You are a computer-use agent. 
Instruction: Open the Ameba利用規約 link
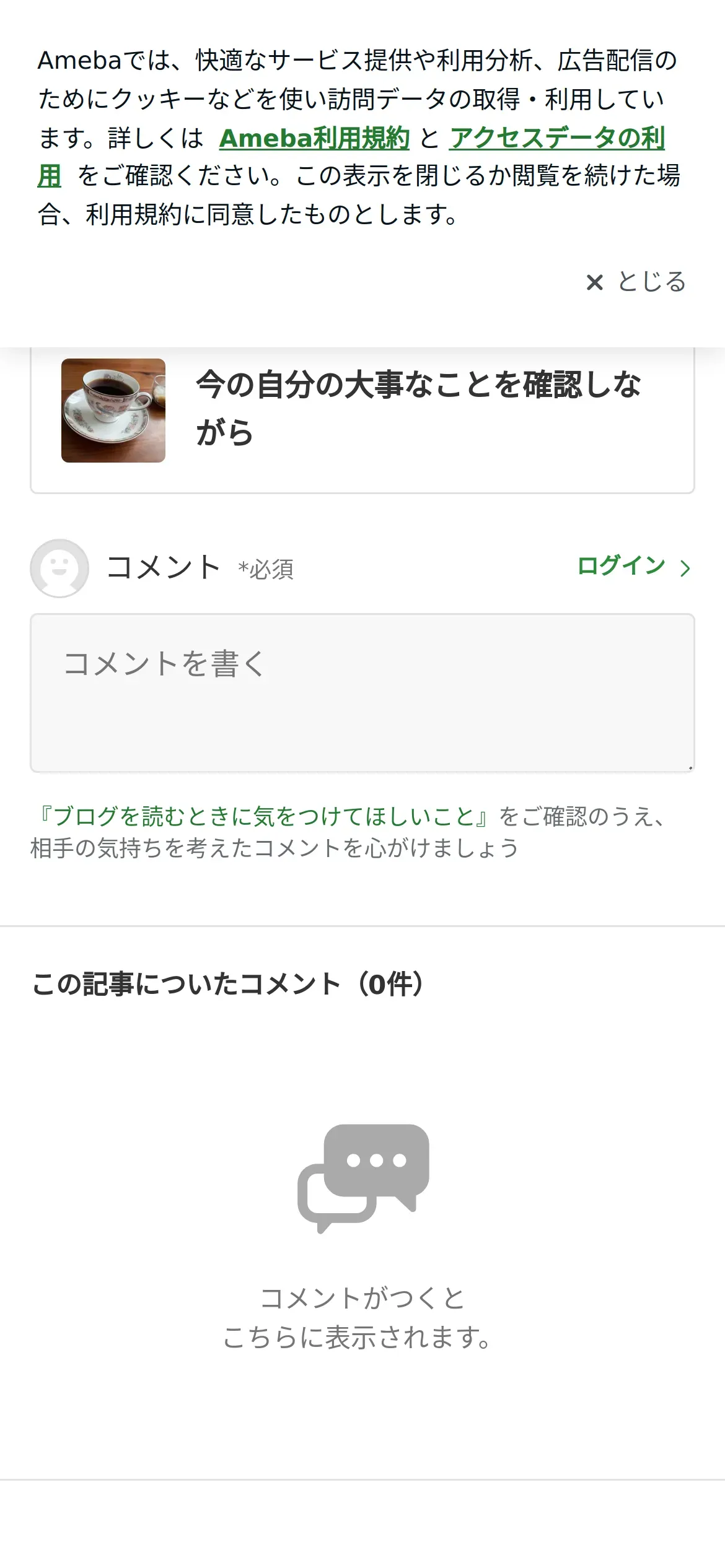tap(314, 137)
